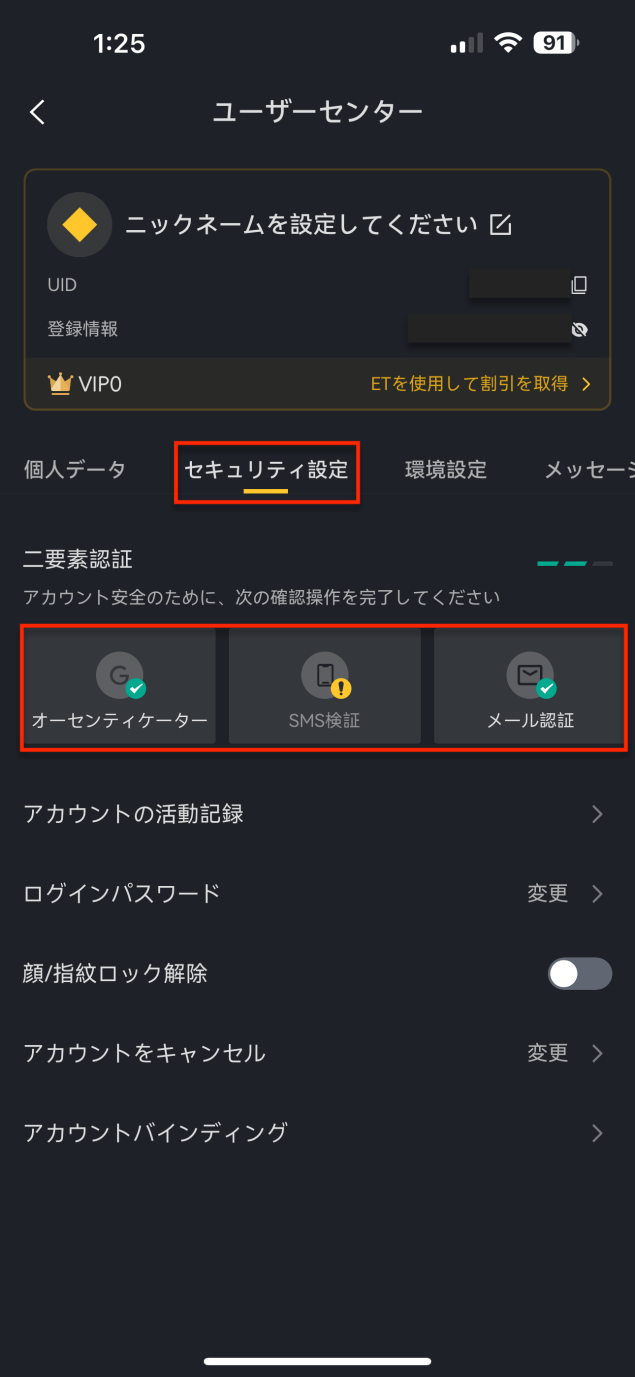Open オーセンティケーター settings

coord(120,686)
